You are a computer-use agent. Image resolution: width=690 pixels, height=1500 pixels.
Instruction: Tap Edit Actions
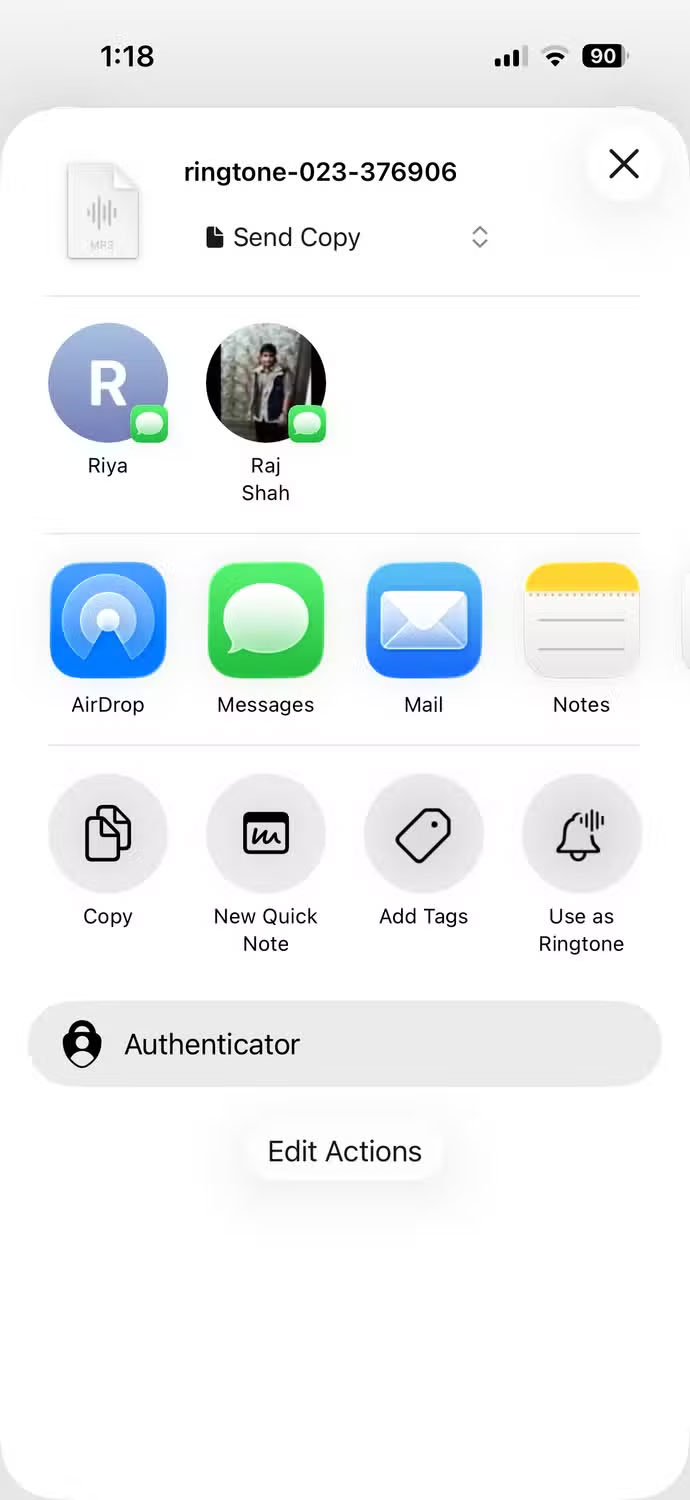tap(345, 1151)
